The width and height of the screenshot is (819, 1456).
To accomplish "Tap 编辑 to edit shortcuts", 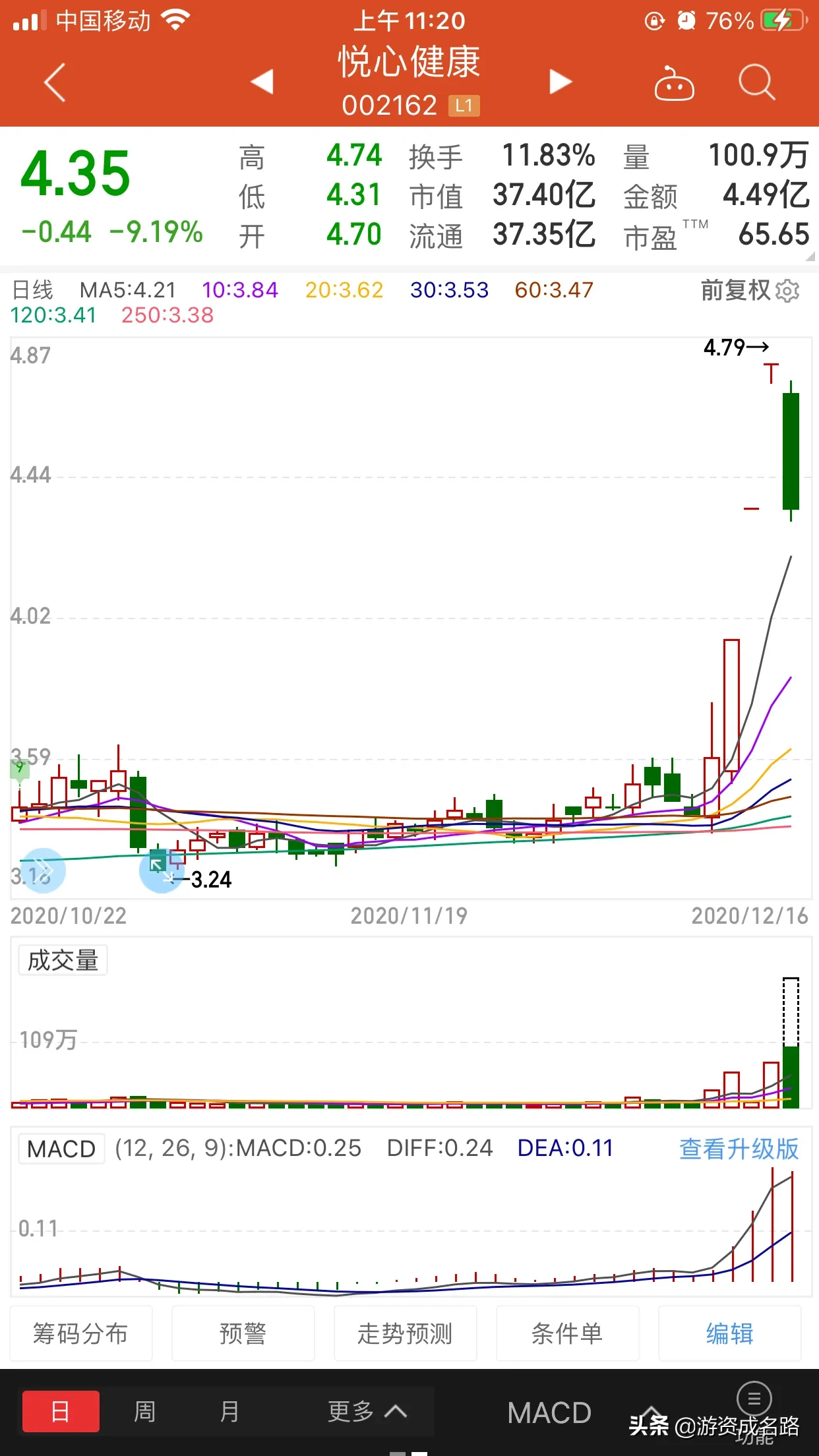I will [x=730, y=1333].
